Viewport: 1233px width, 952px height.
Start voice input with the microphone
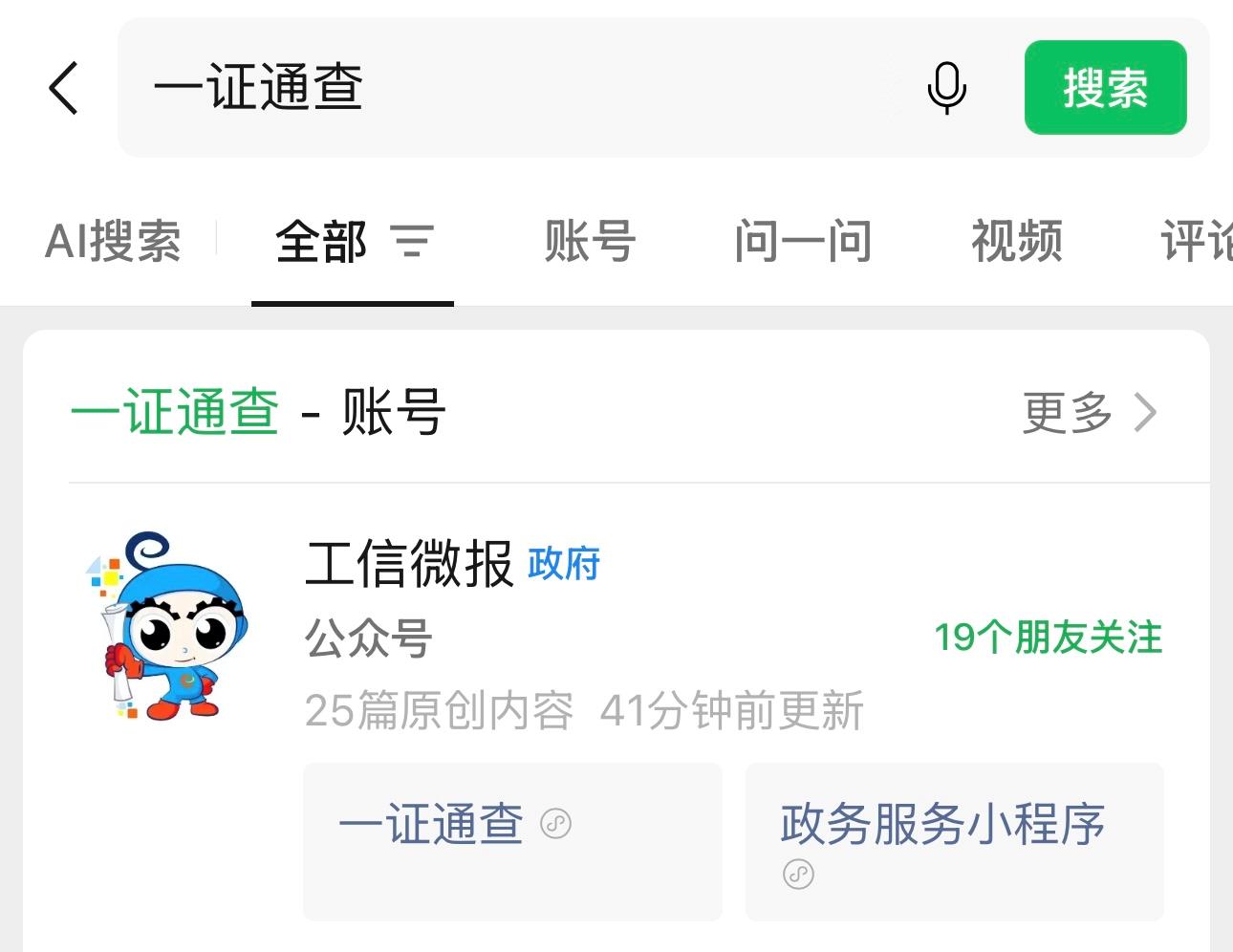tap(946, 88)
